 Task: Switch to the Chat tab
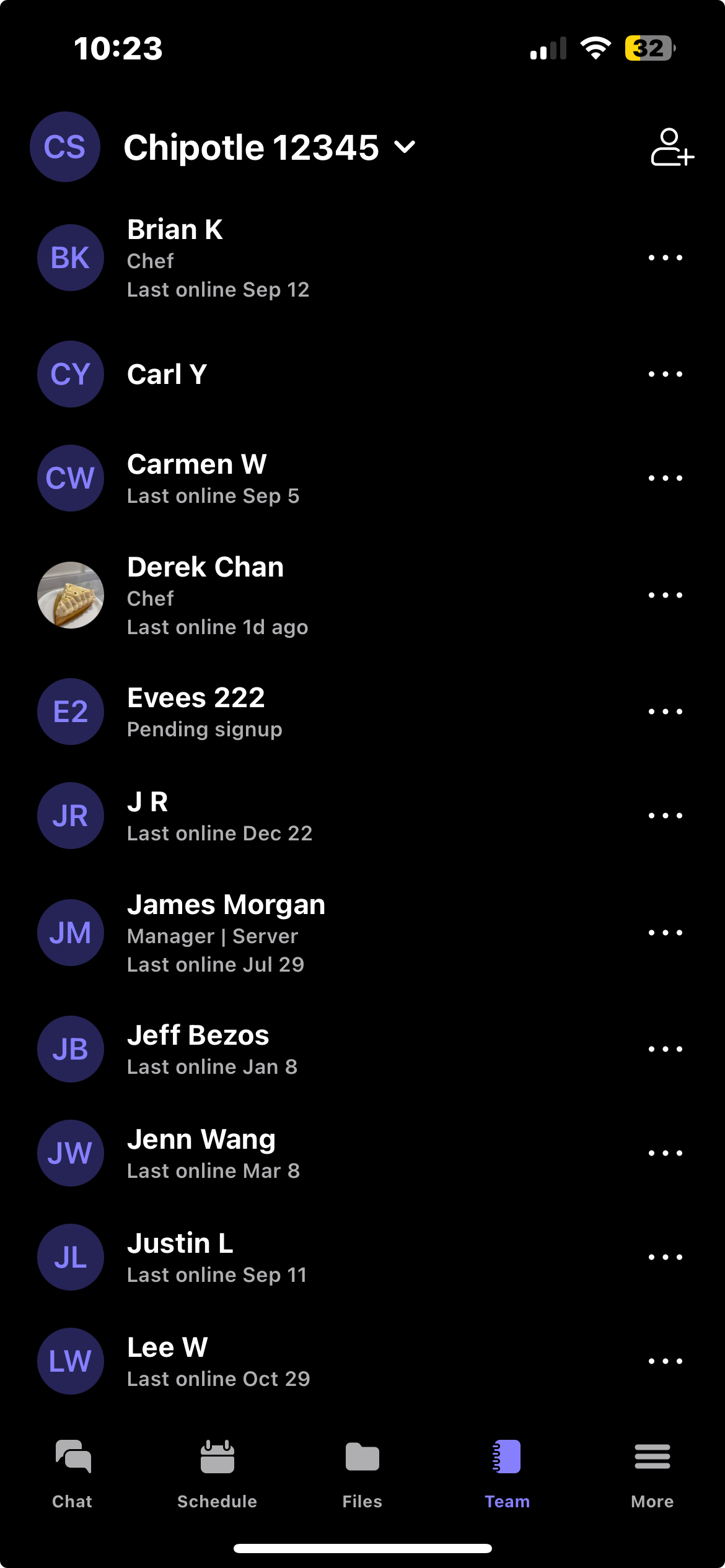[72, 1474]
